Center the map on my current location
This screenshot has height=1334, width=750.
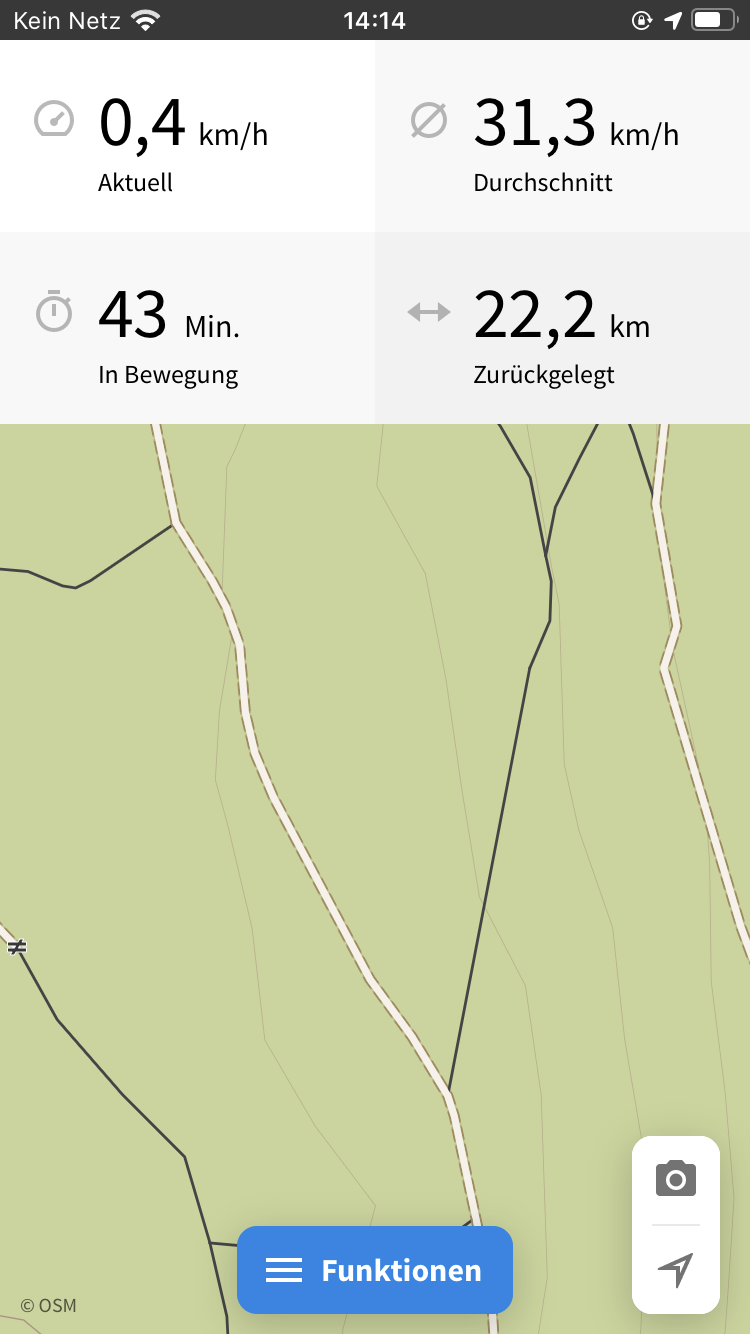(676, 1270)
